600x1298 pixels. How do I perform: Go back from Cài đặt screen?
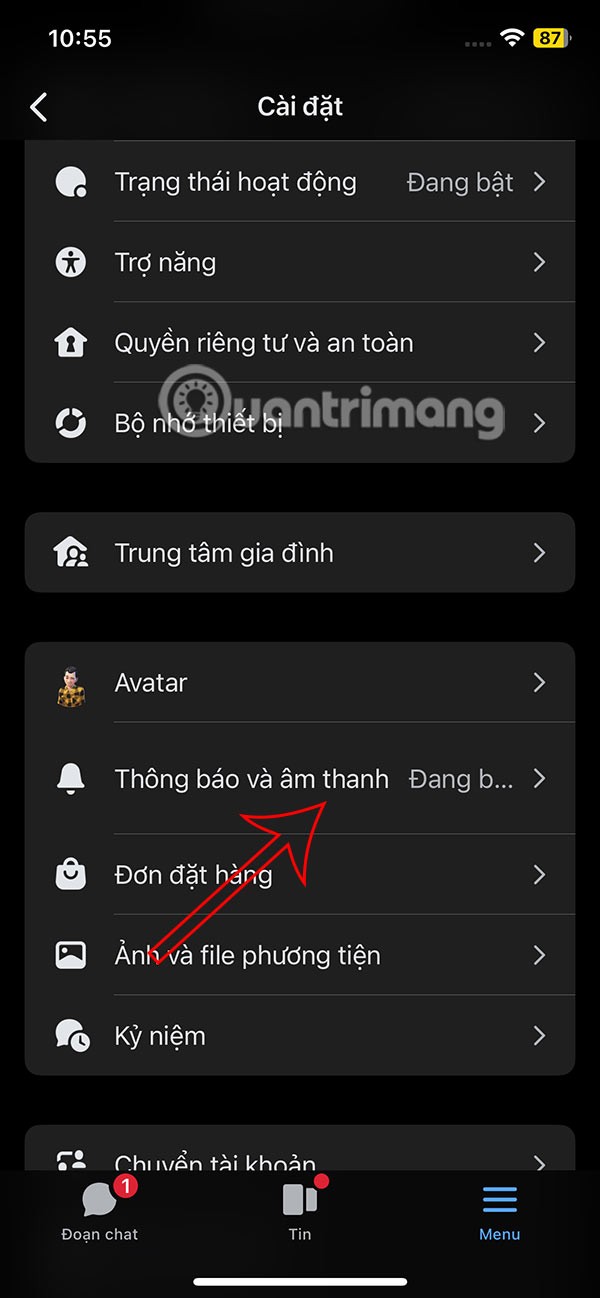click(x=39, y=107)
